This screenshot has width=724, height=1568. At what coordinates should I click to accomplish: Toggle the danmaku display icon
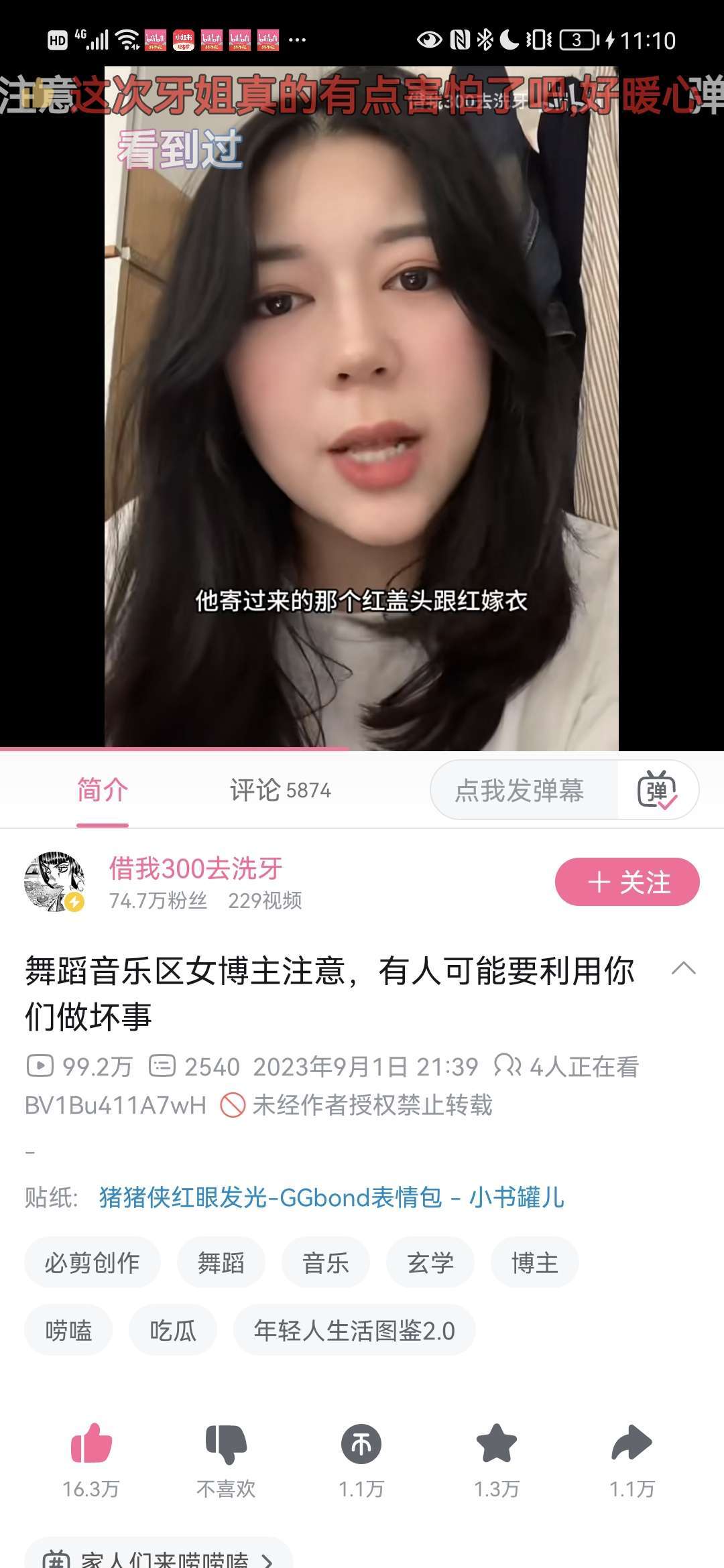click(658, 790)
